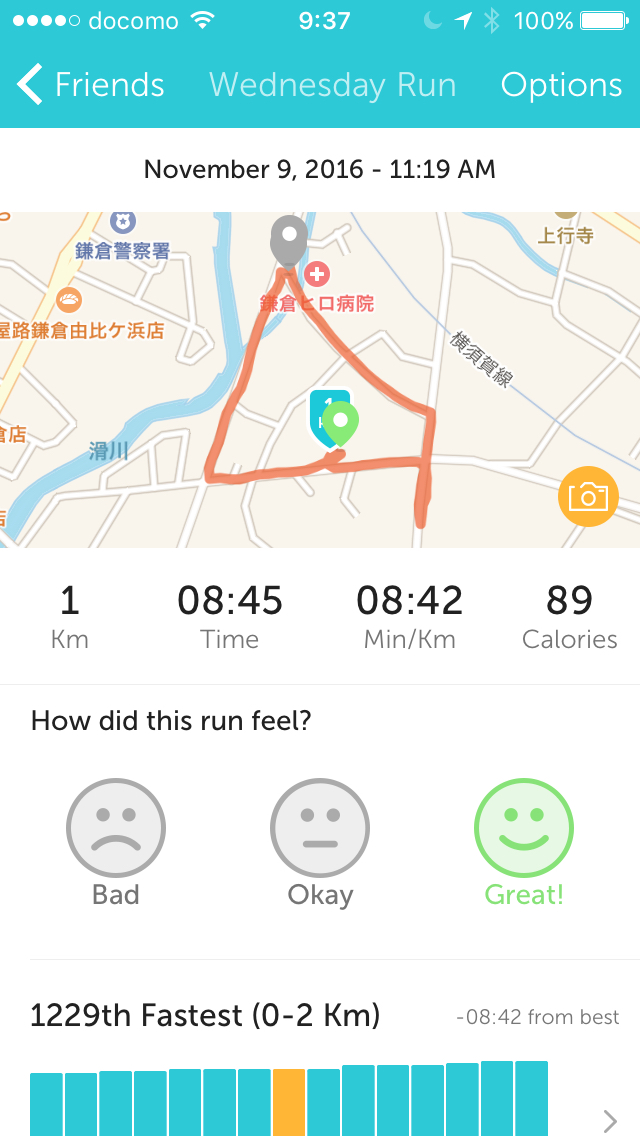Go back to Friends
The image size is (640, 1136).
tap(91, 85)
